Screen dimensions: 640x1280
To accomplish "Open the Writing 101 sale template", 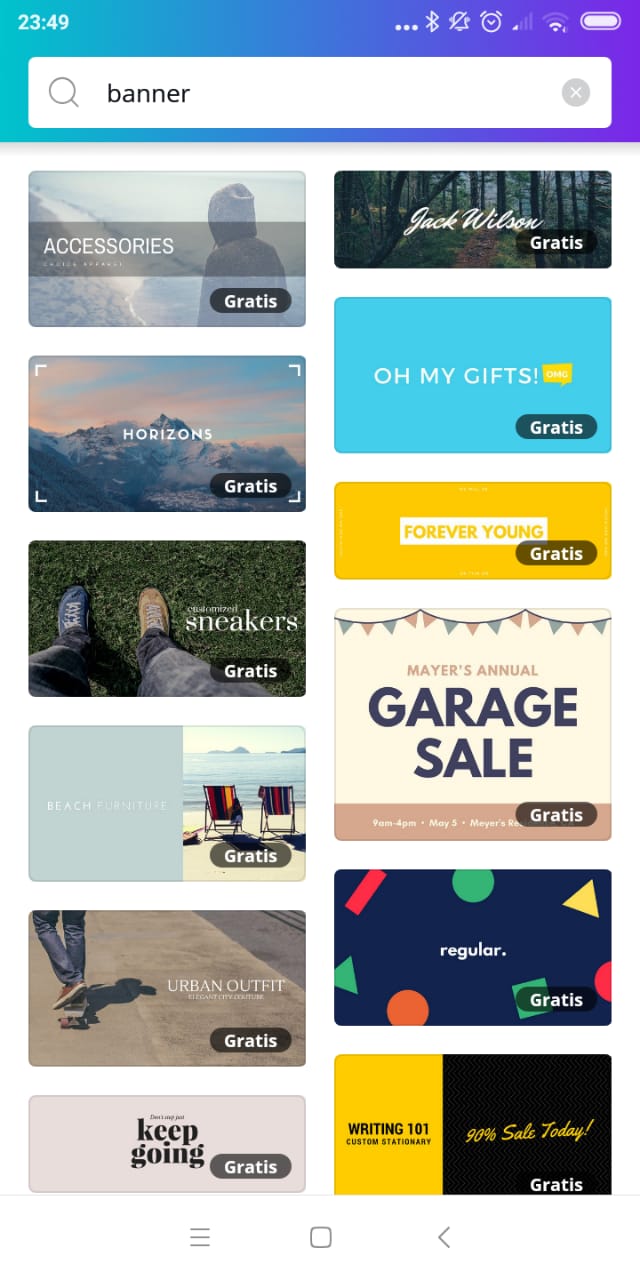I will tap(472, 1125).
